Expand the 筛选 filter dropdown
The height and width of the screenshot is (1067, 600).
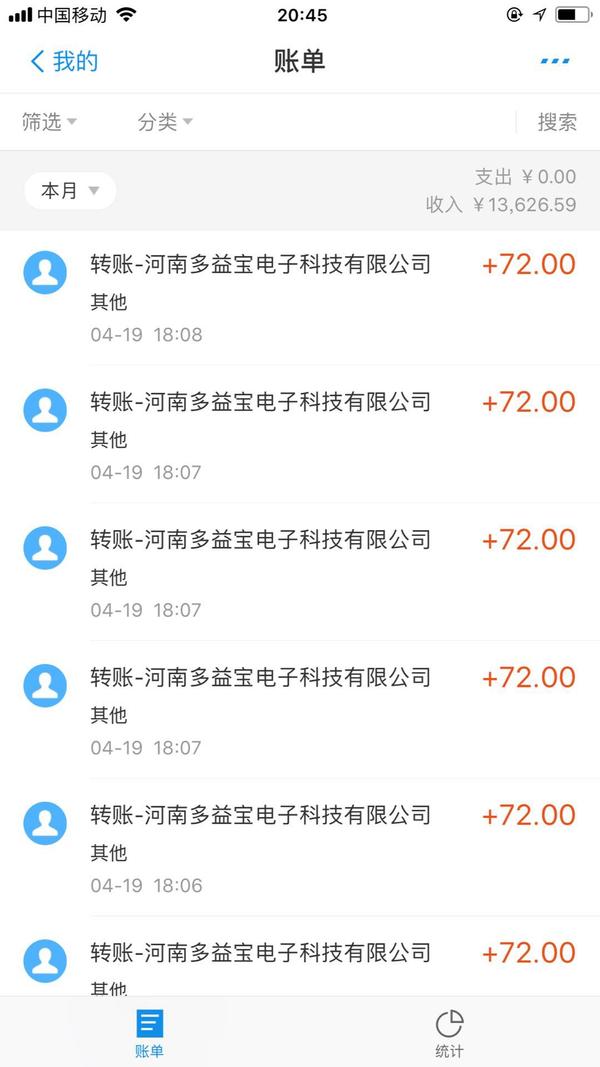pos(49,122)
